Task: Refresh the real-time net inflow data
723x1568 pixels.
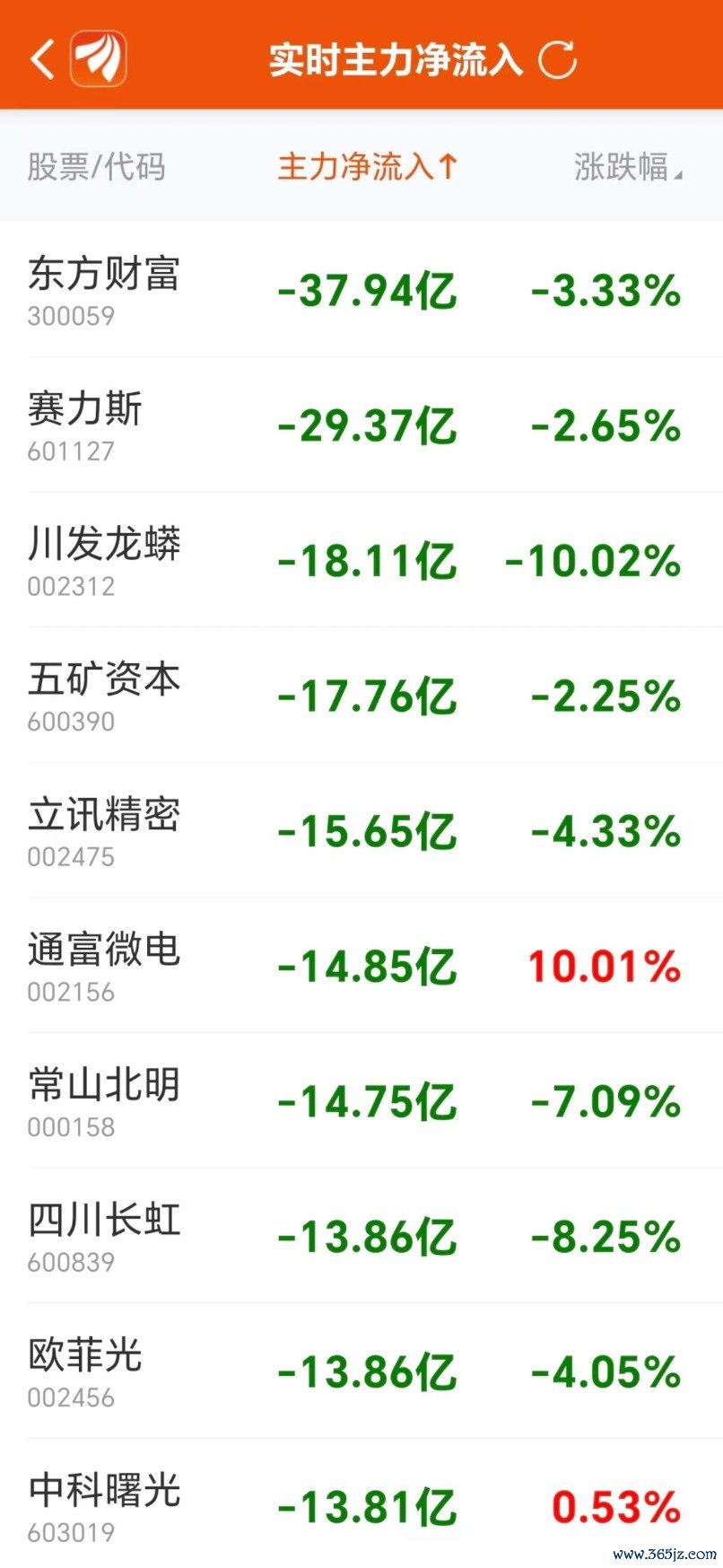Action: [x=557, y=60]
